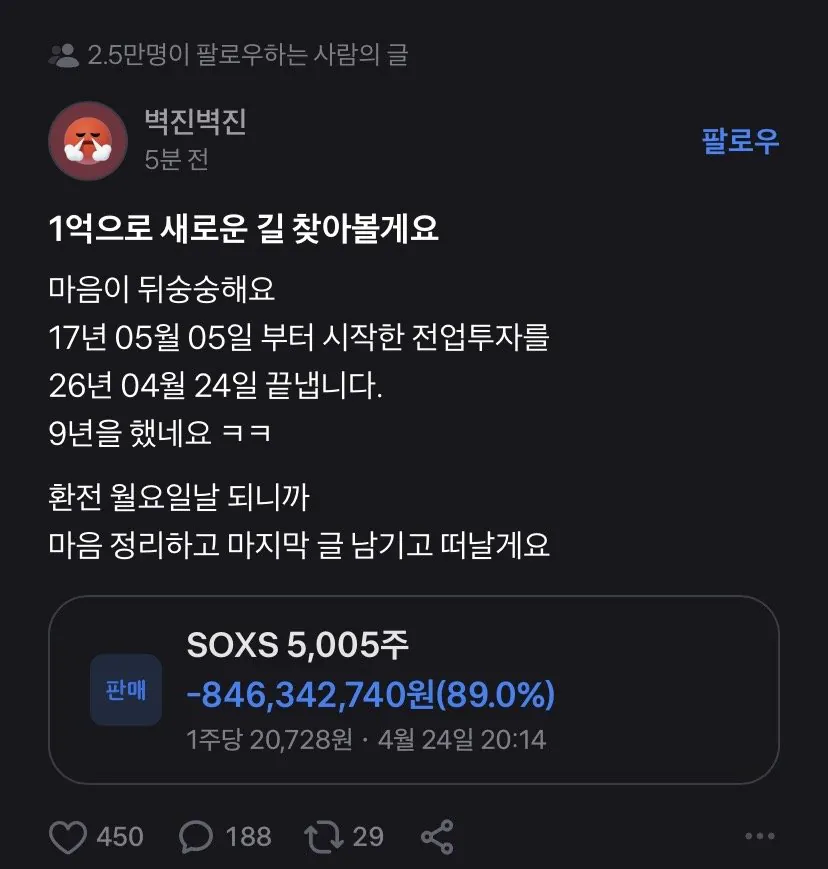
Task: Open the three-dot more options menu
Action: point(760,836)
